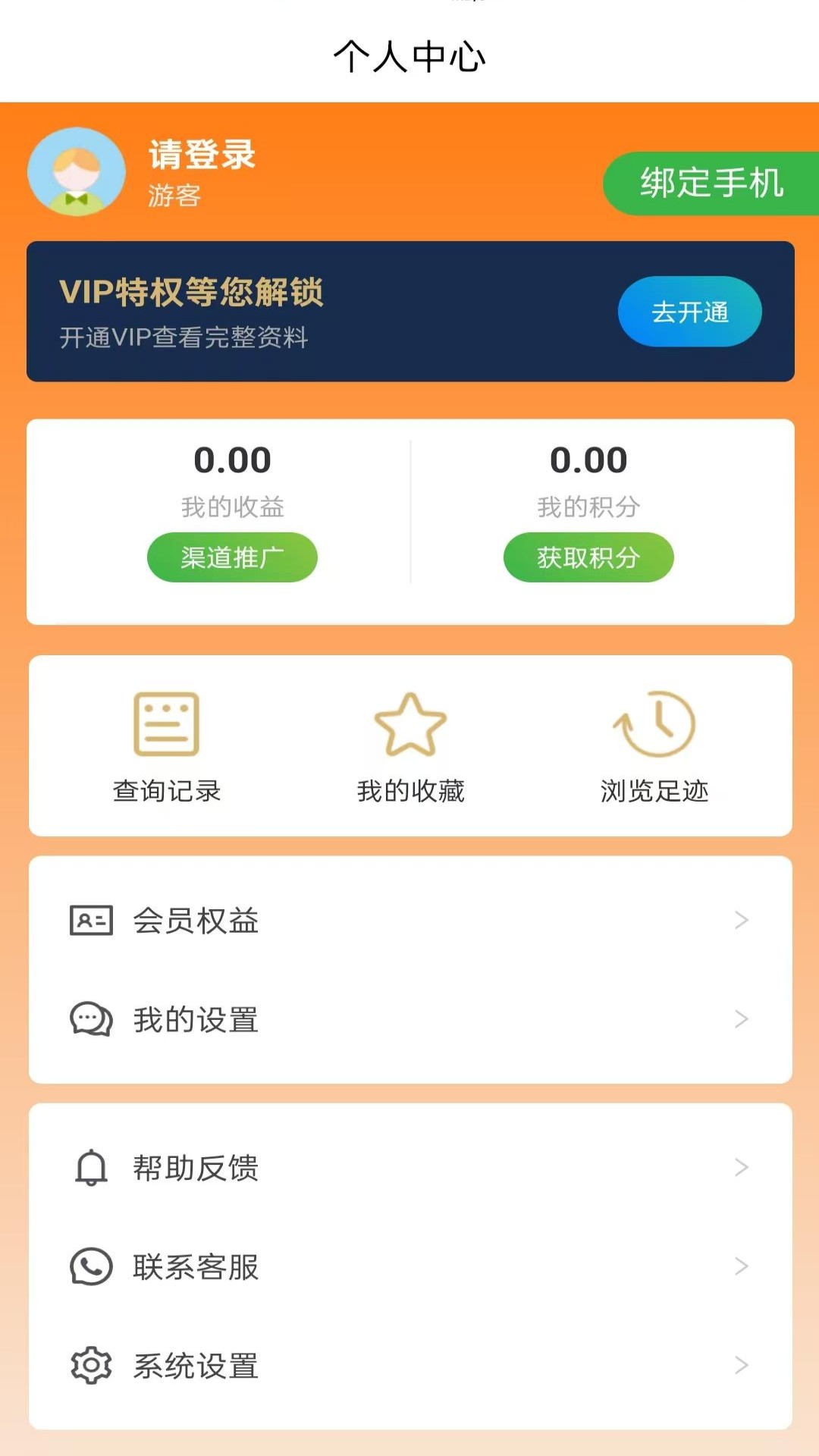819x1456 pixels.
Task: Tap the guest avatar image
Action: click(77, 171)
